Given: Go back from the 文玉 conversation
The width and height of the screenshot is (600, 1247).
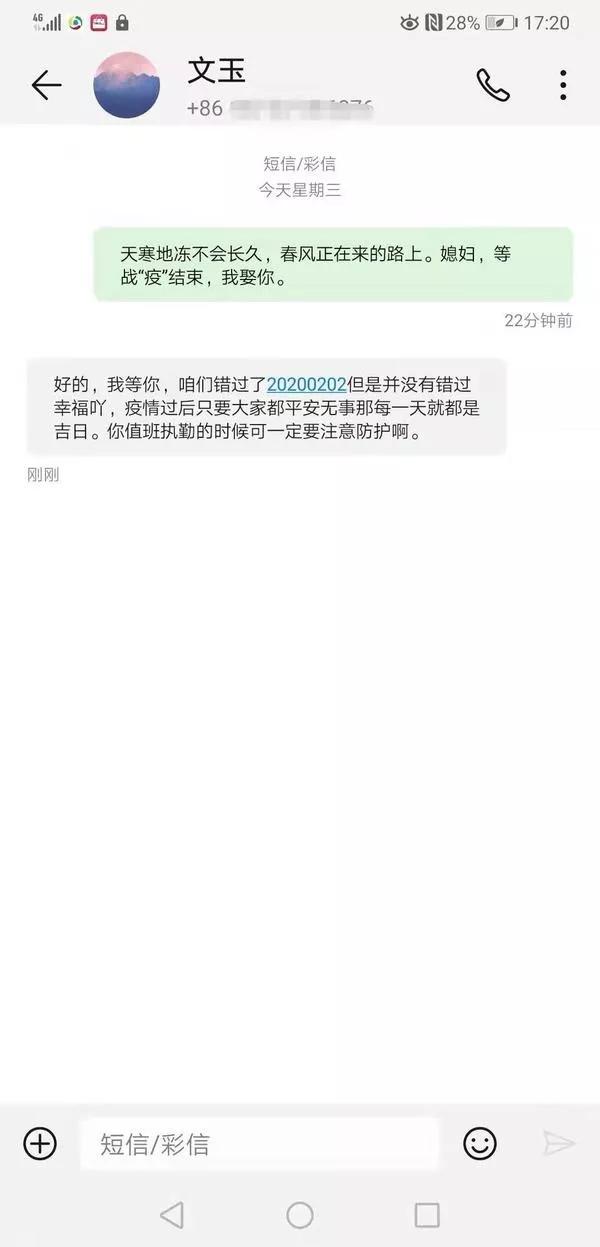Looking at the screenshot, I should 47,86.
